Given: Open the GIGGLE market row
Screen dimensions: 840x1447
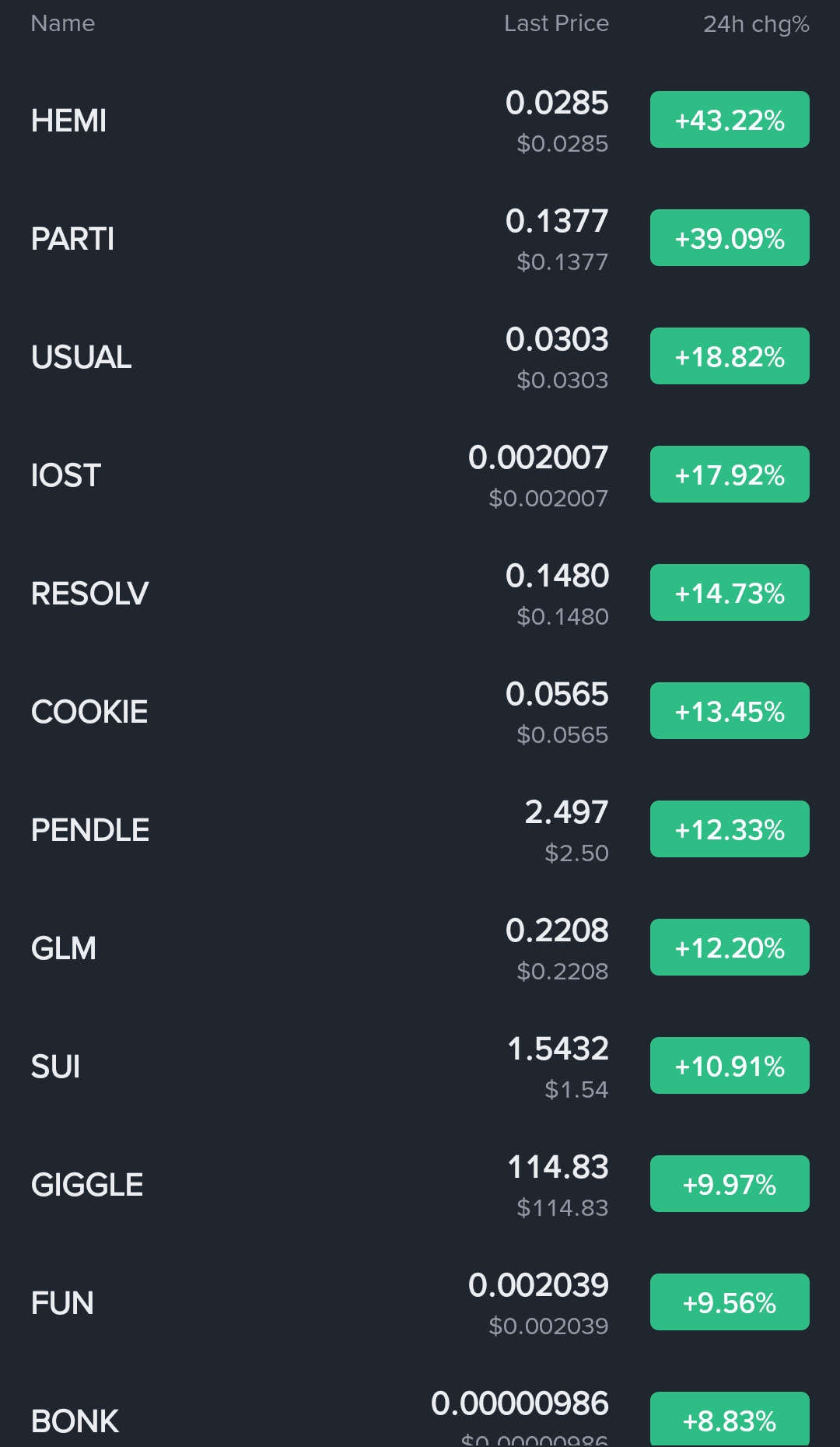Looking at the screenshot, I should [x=87, y=1185].
